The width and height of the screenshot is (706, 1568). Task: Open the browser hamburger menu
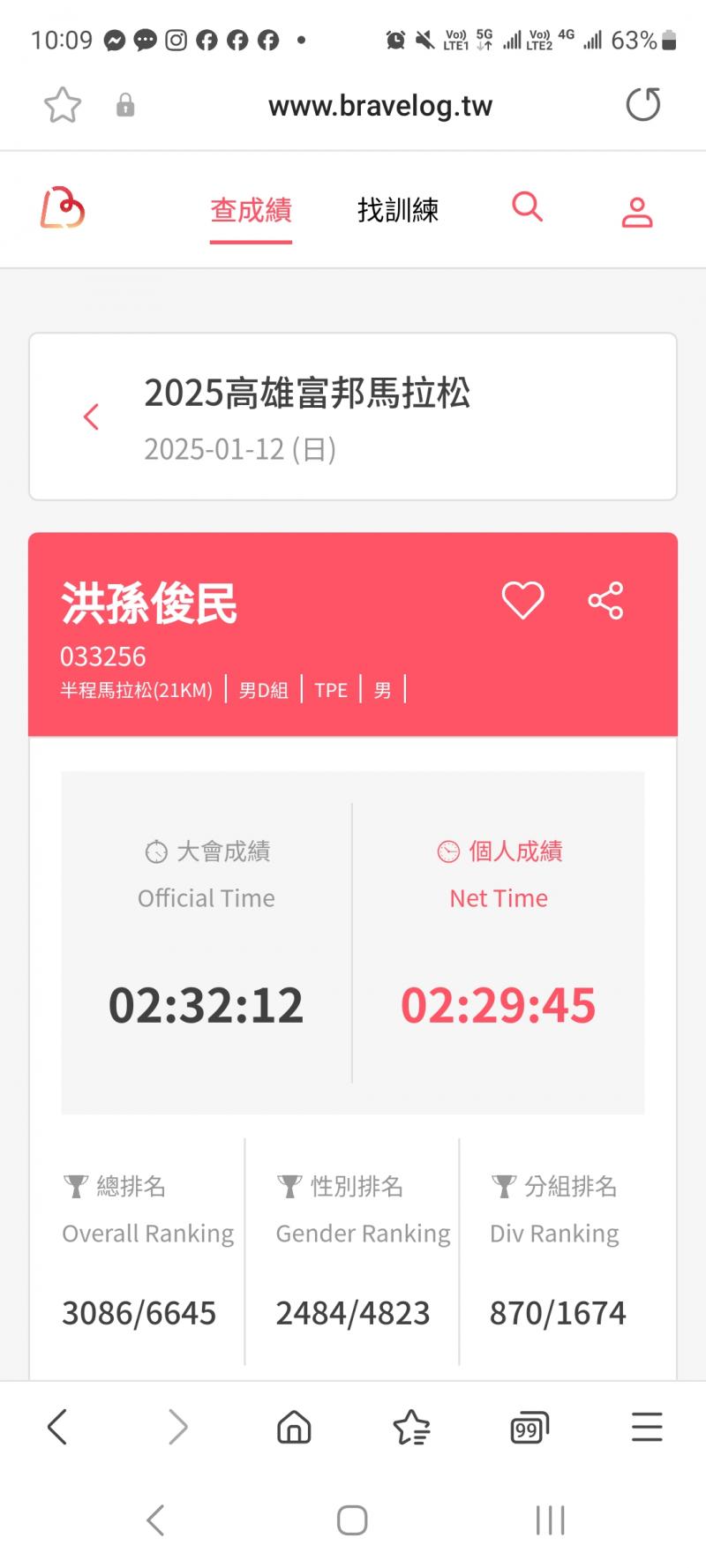647,1426
